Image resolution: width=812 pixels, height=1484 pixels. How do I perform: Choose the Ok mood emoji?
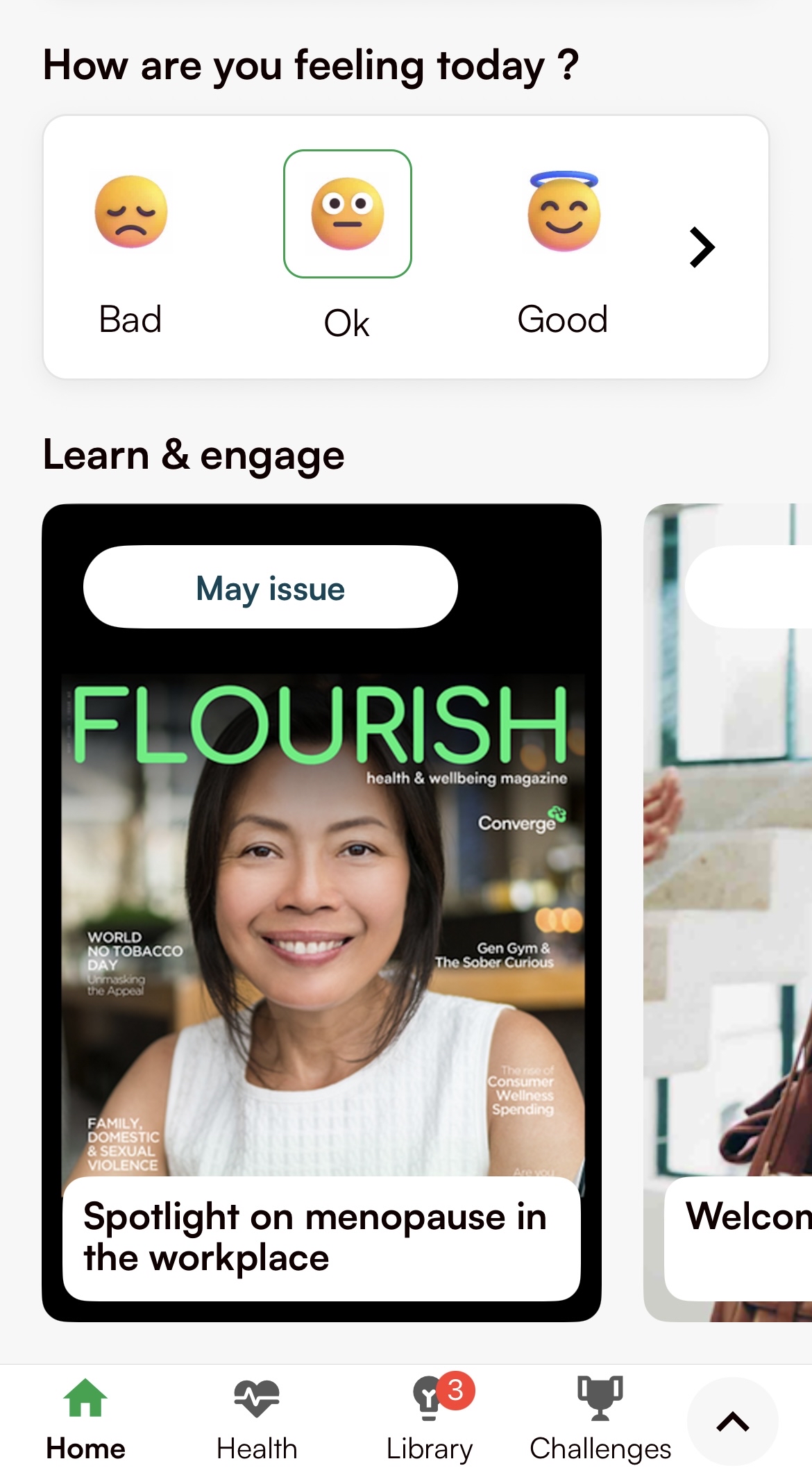(347, 214)
